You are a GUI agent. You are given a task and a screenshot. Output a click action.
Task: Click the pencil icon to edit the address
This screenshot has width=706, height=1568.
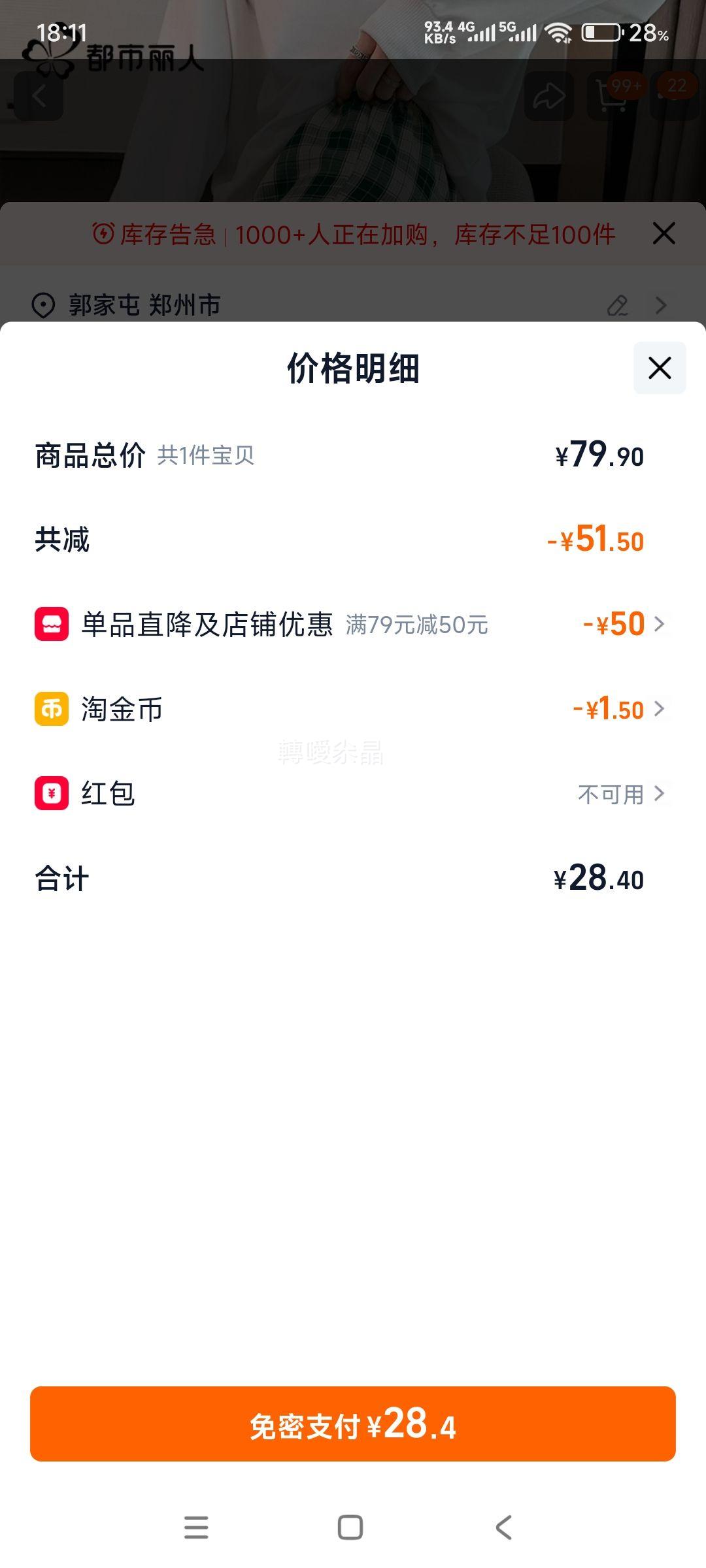[617, 304]
